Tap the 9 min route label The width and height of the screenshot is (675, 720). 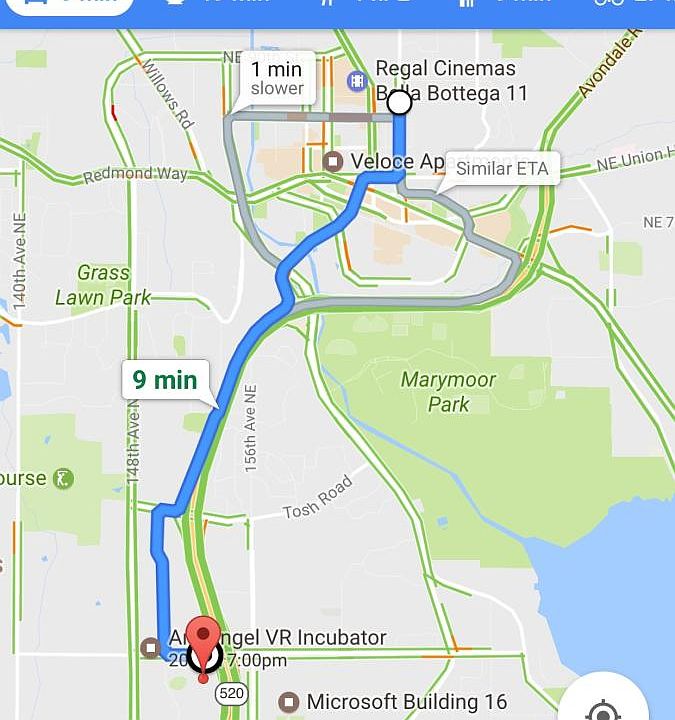point(165,380)
